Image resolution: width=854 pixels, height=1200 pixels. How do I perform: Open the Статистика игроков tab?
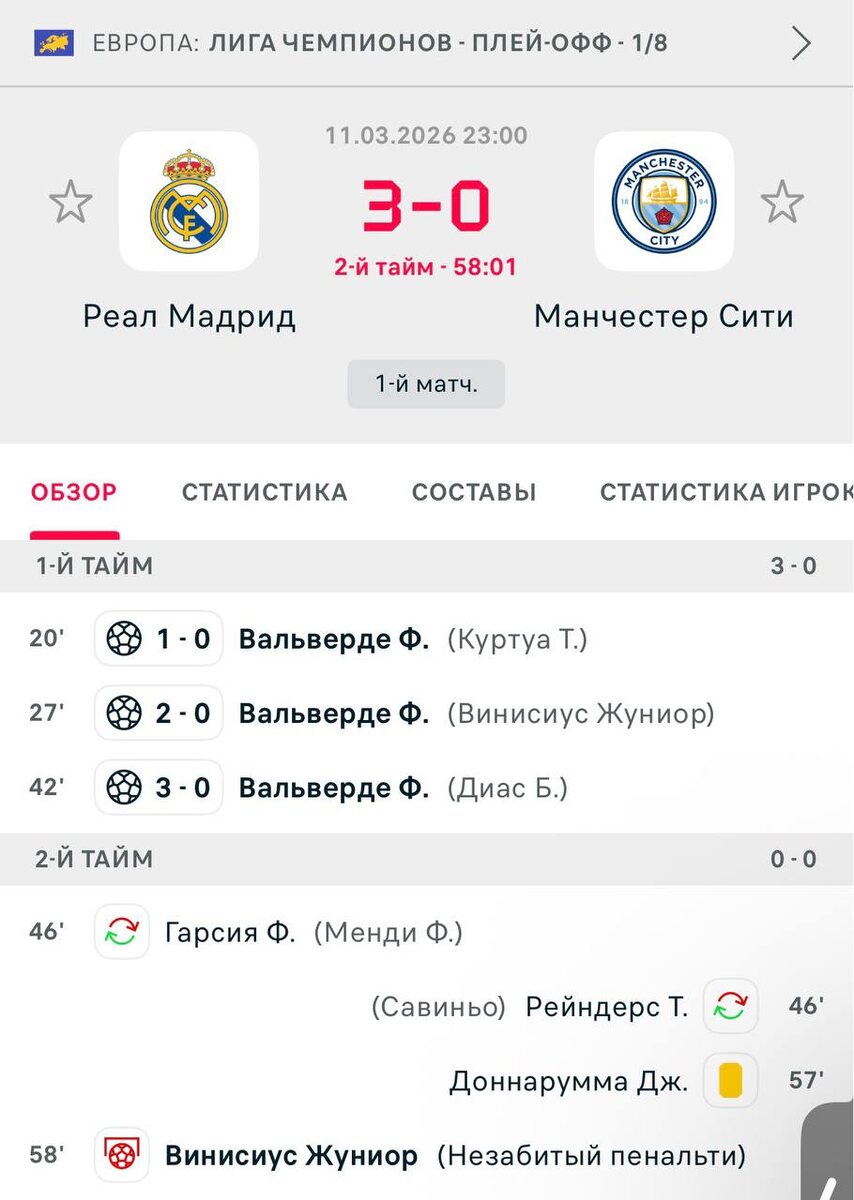click(726, 492)
